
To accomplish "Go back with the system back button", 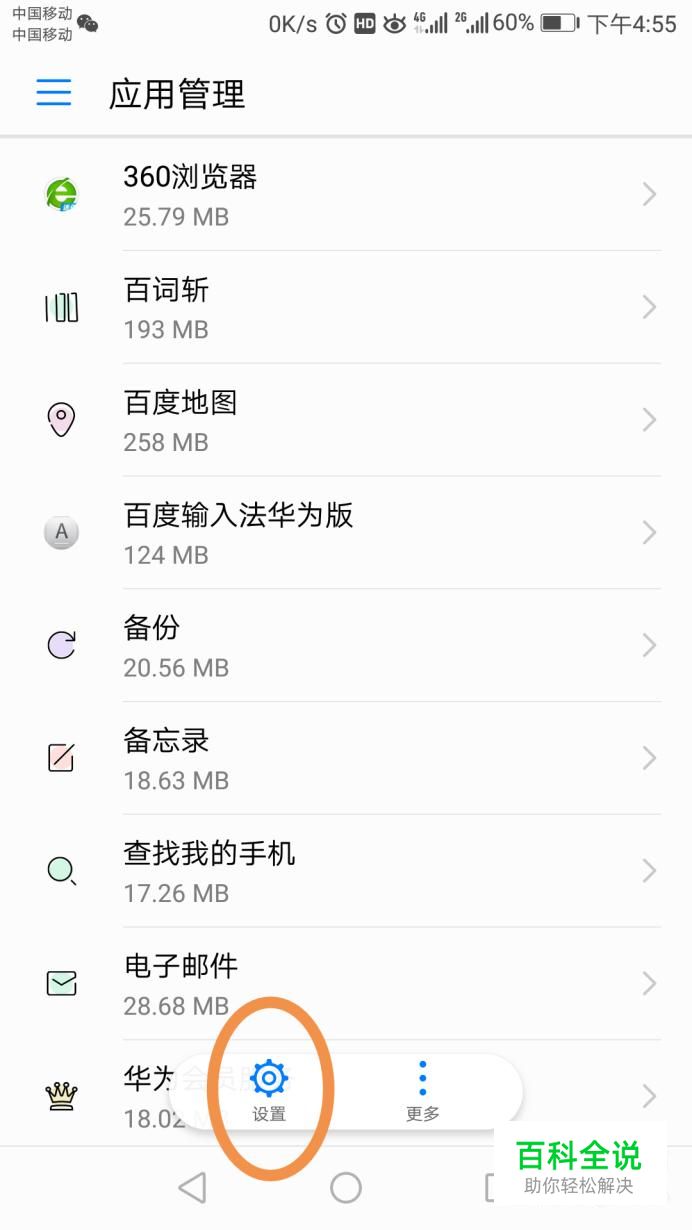I will [x=192, y=1187].
